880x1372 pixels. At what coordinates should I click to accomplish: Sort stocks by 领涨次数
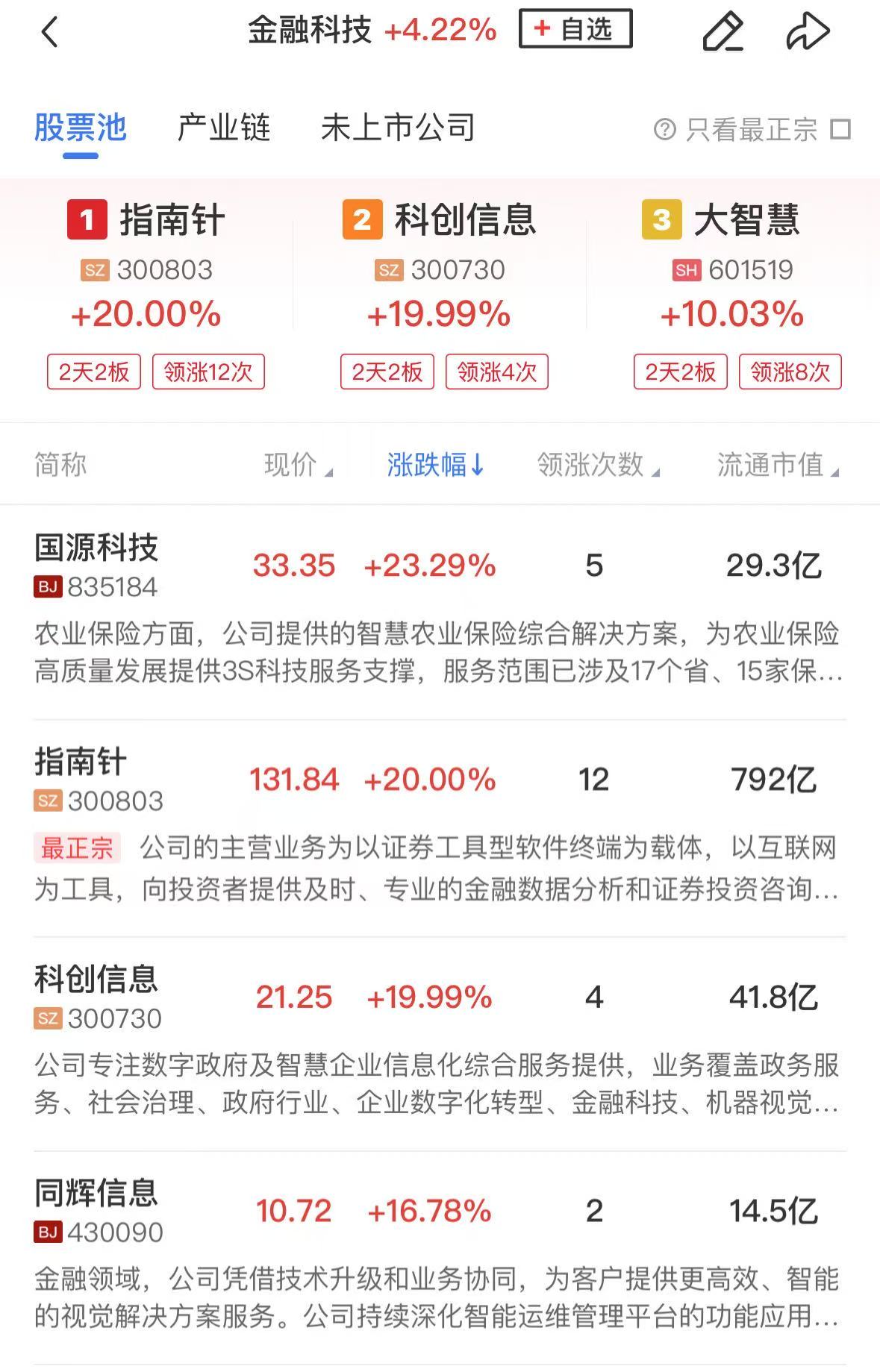pos(598,465)
